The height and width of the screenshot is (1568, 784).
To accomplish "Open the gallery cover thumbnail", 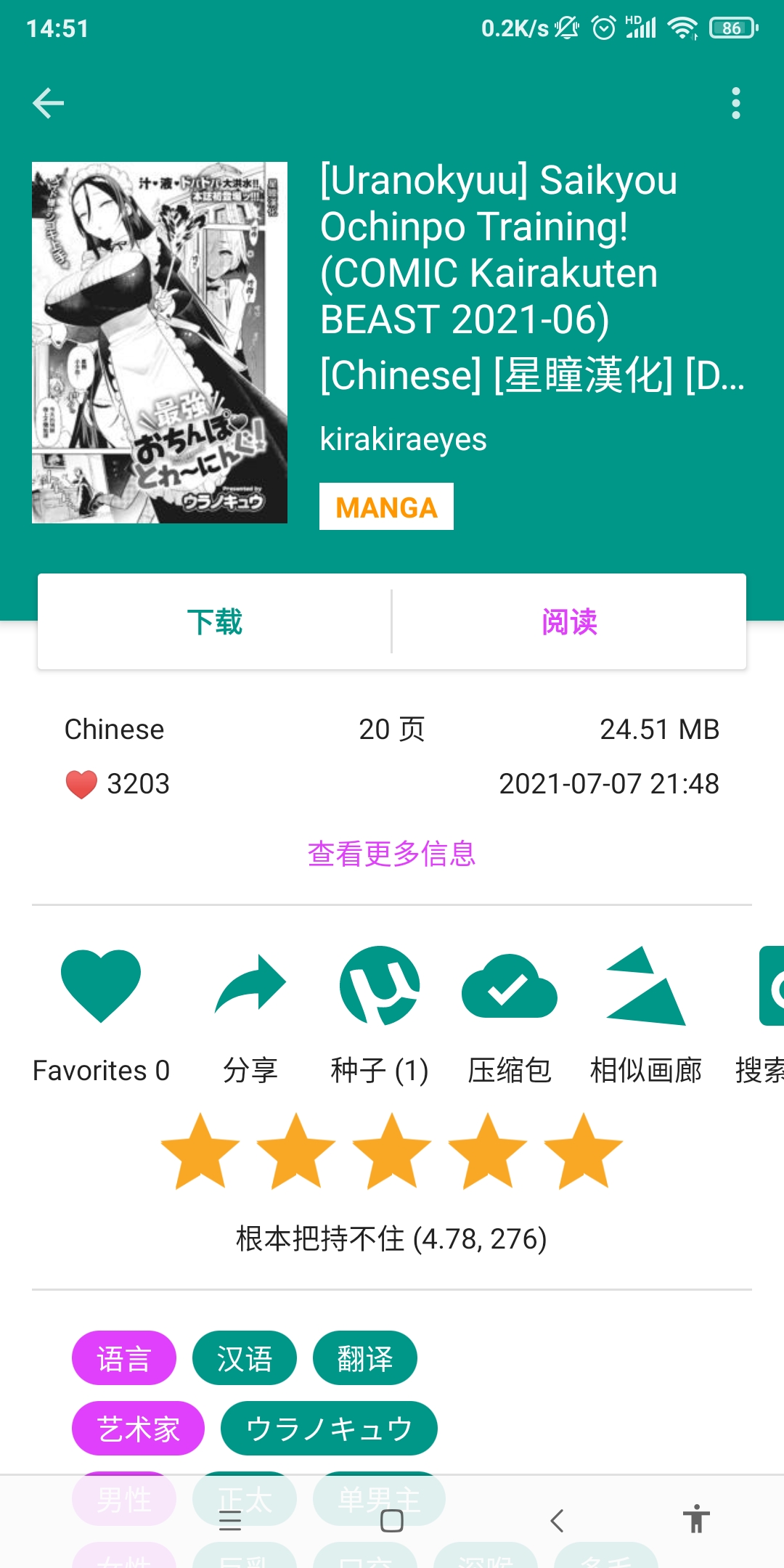I will [160, 343].
